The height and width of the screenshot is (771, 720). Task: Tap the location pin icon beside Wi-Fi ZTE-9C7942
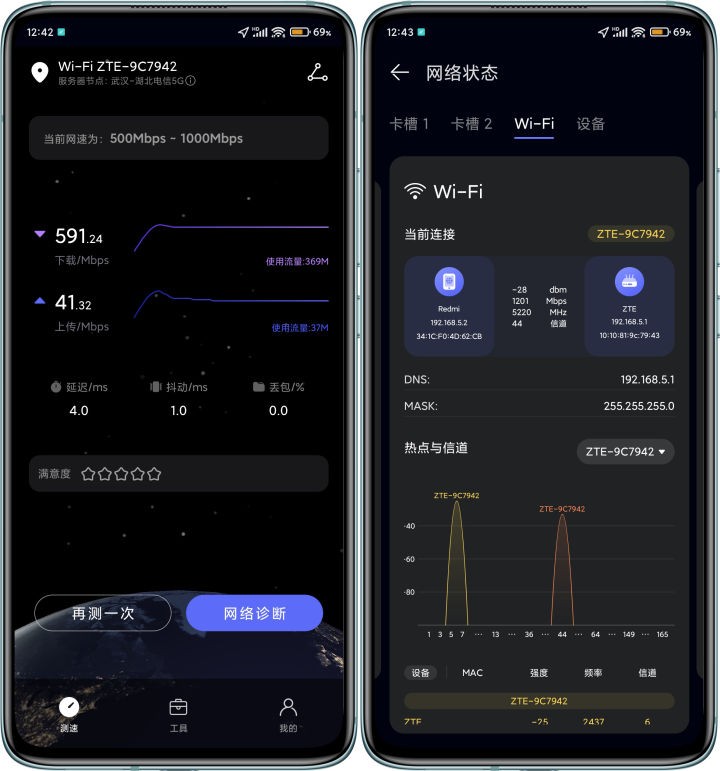(39, 74)
